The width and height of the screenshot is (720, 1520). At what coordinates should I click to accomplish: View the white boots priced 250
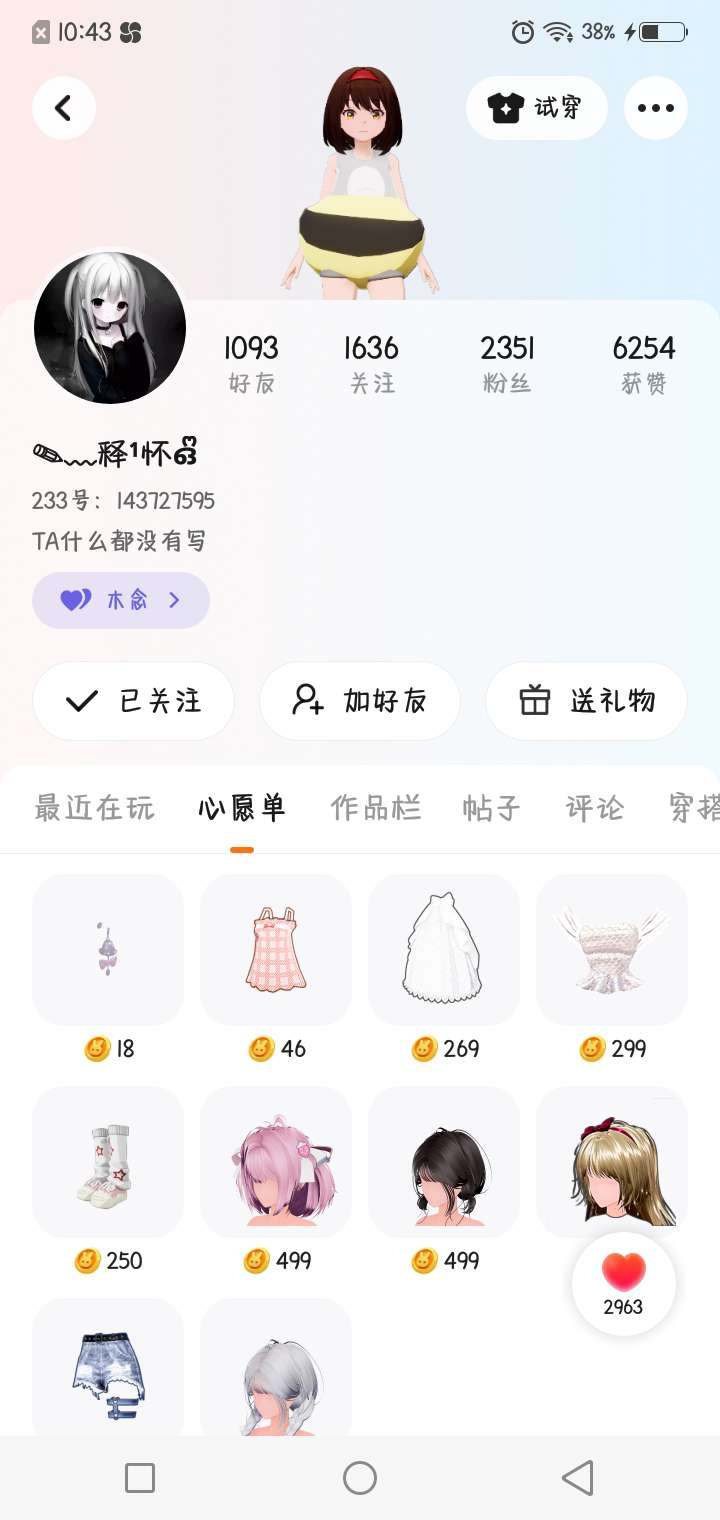point(108,1162)
